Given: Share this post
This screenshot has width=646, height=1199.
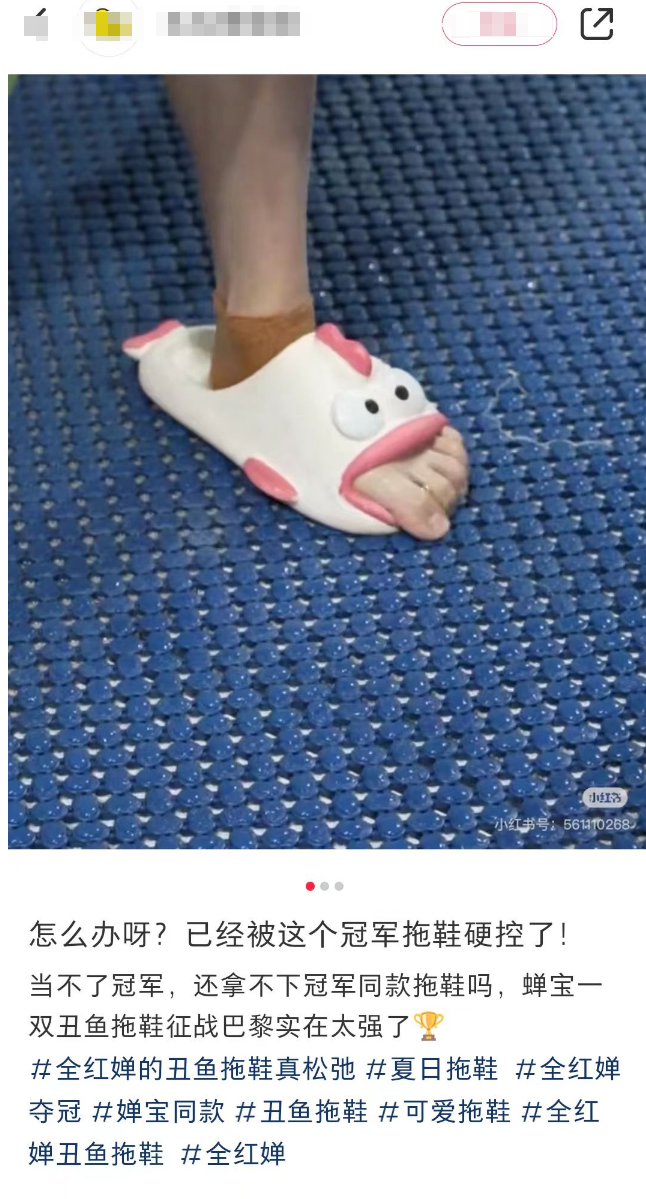Looking at the screenshot, I should [x=597, y=24].
